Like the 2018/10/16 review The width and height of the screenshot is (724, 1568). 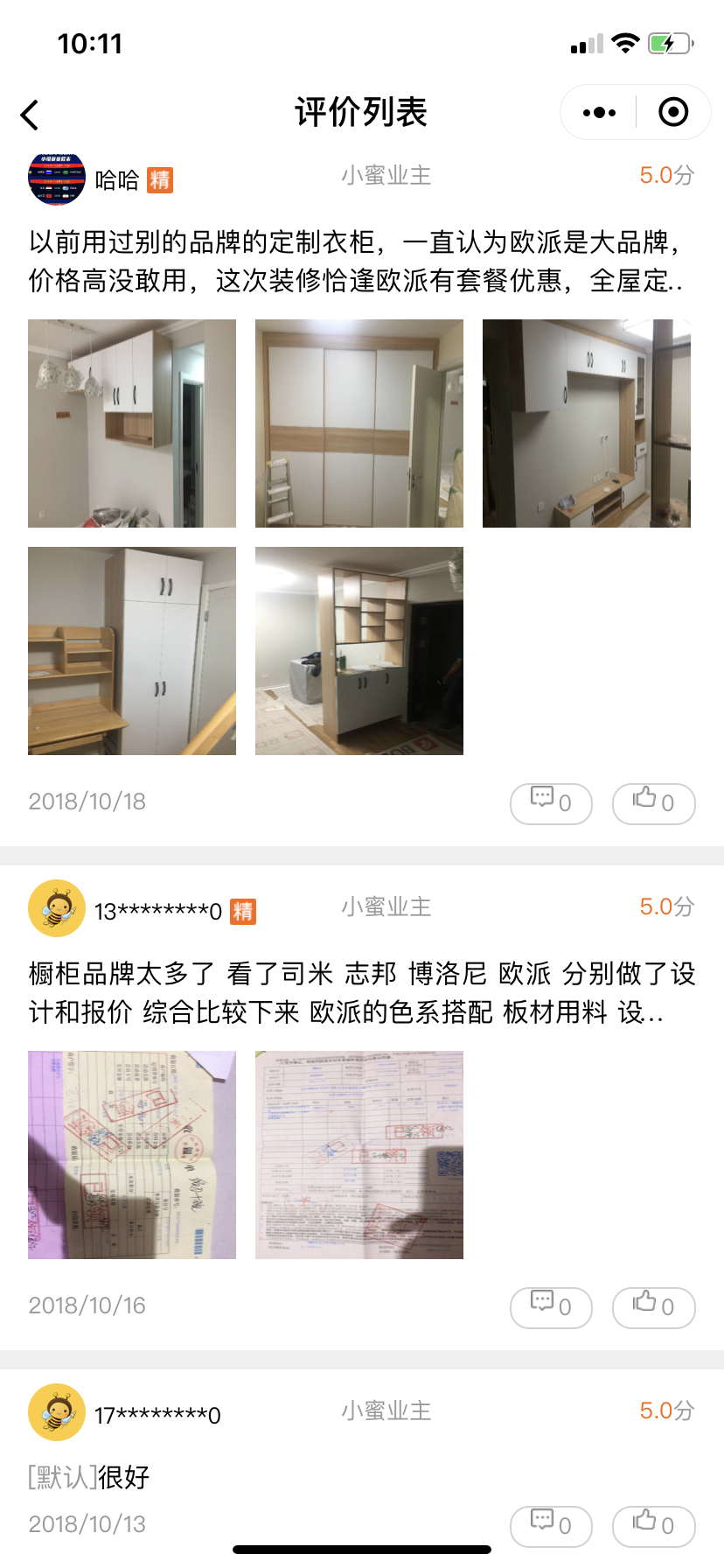pyautogui.click(x=653, y=1307)
